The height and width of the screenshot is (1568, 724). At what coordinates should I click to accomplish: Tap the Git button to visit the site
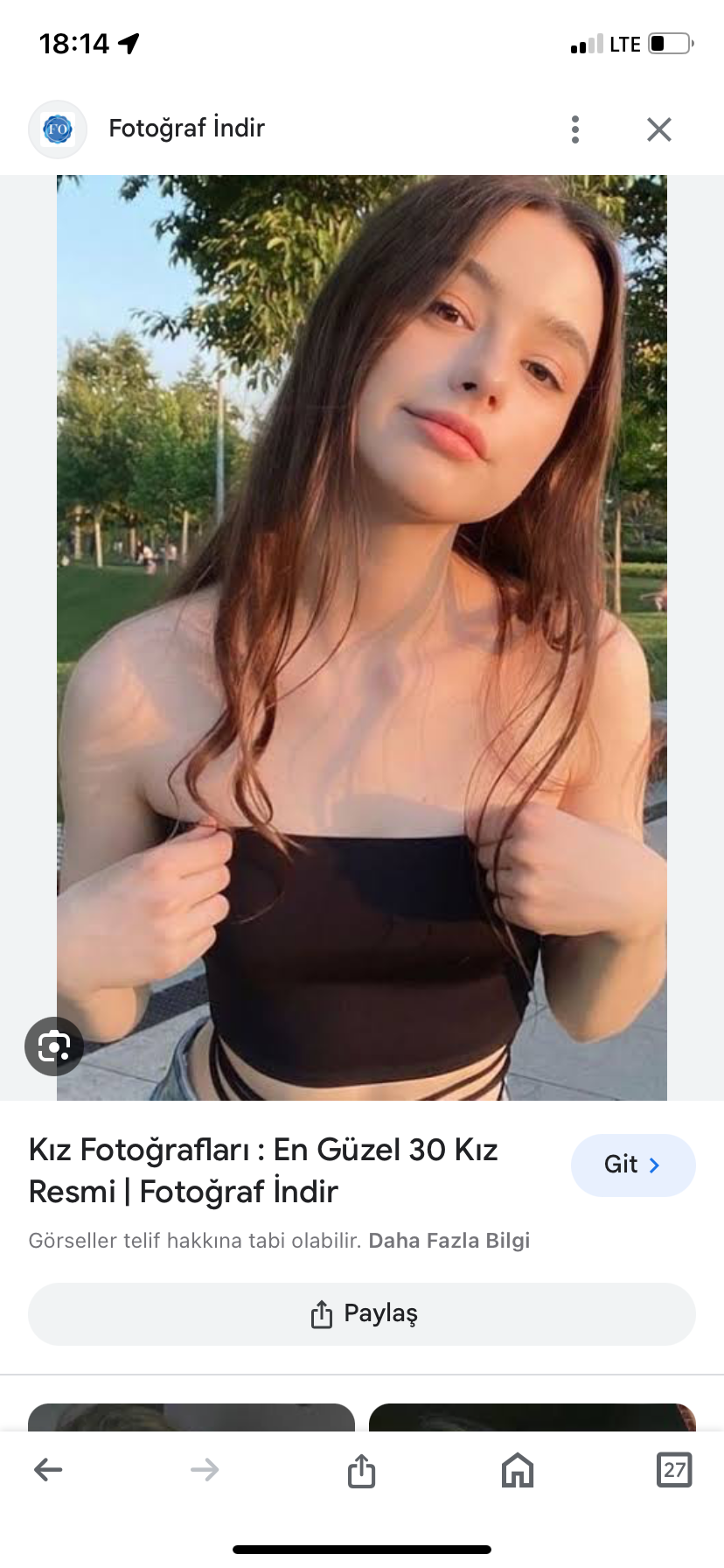[x=632, y=1165]
